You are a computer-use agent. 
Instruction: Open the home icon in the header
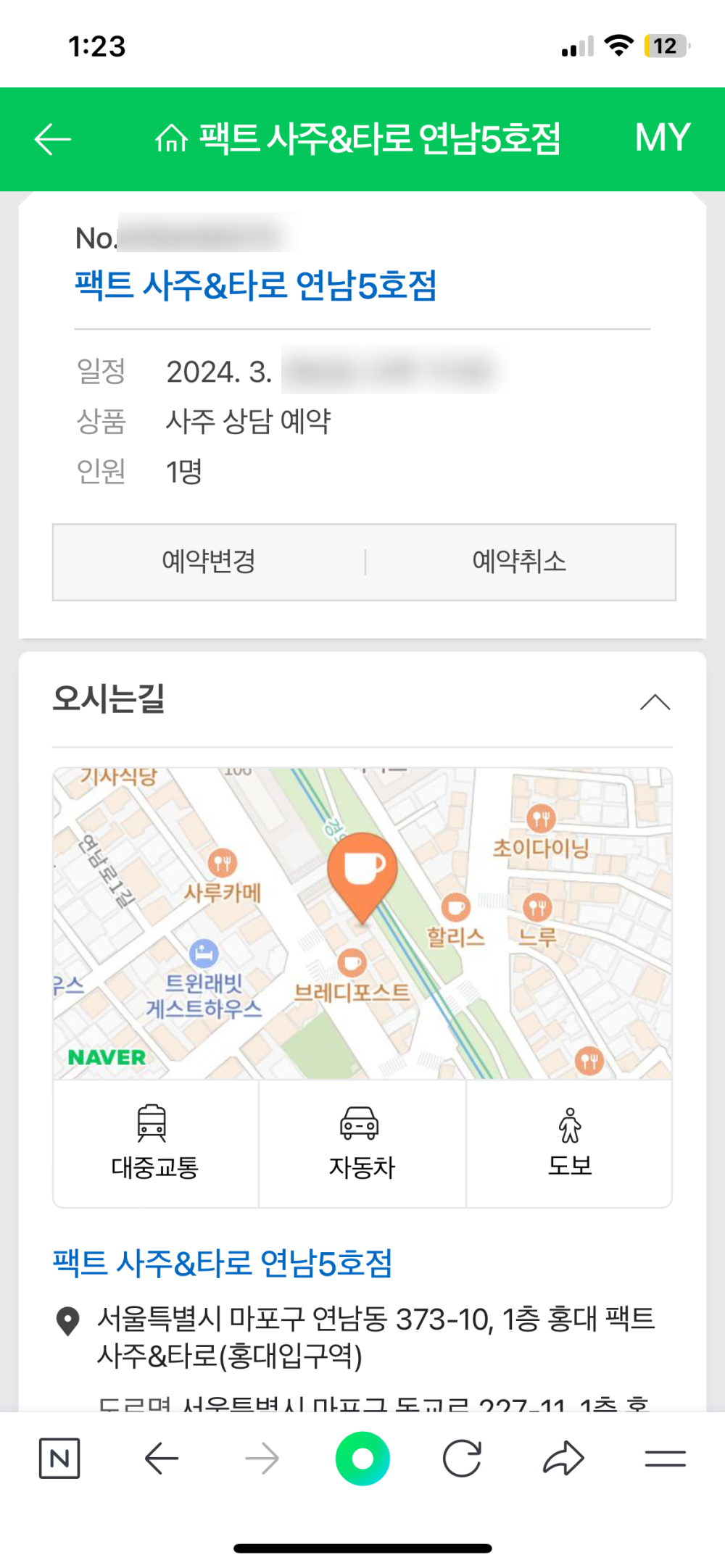pos(171,138)
